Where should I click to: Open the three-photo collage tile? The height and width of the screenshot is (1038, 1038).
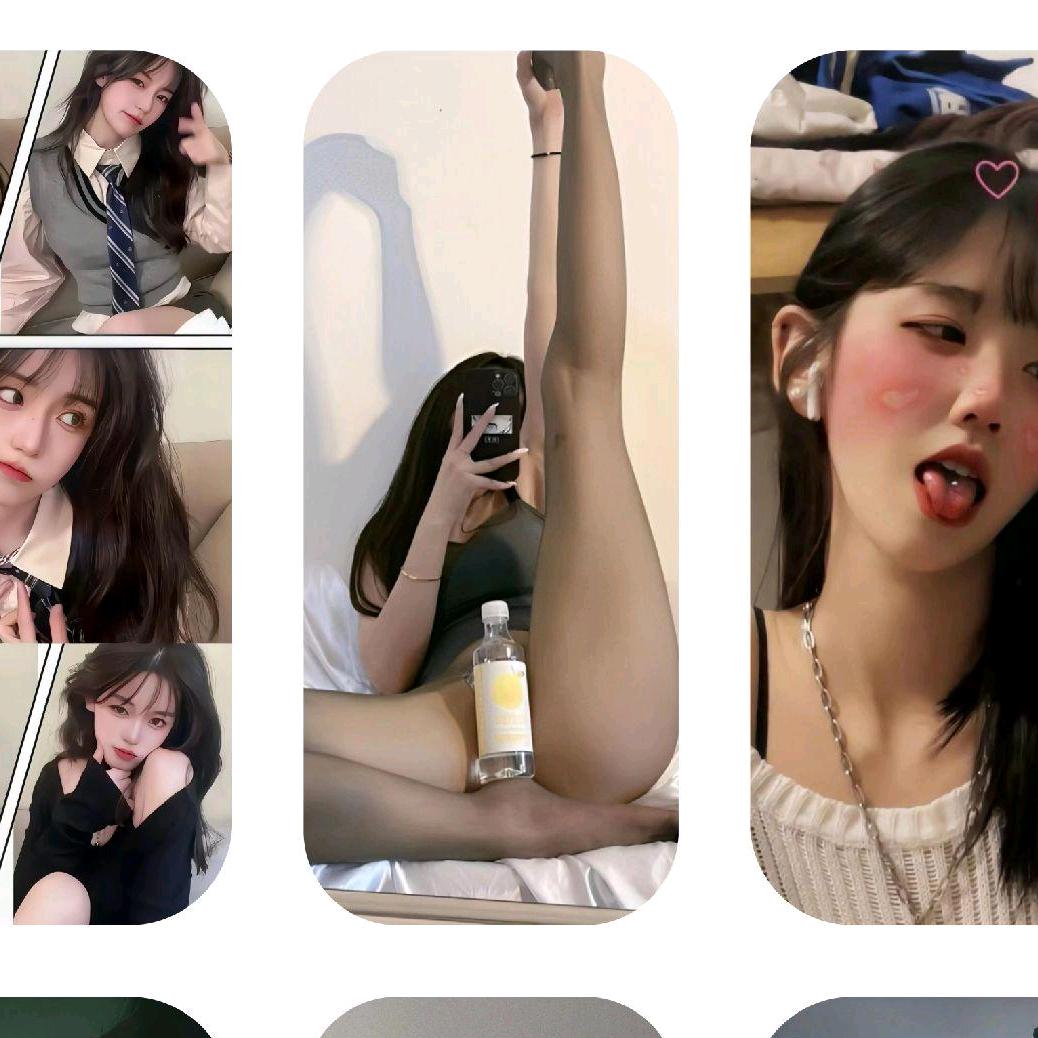click(115, 487)
